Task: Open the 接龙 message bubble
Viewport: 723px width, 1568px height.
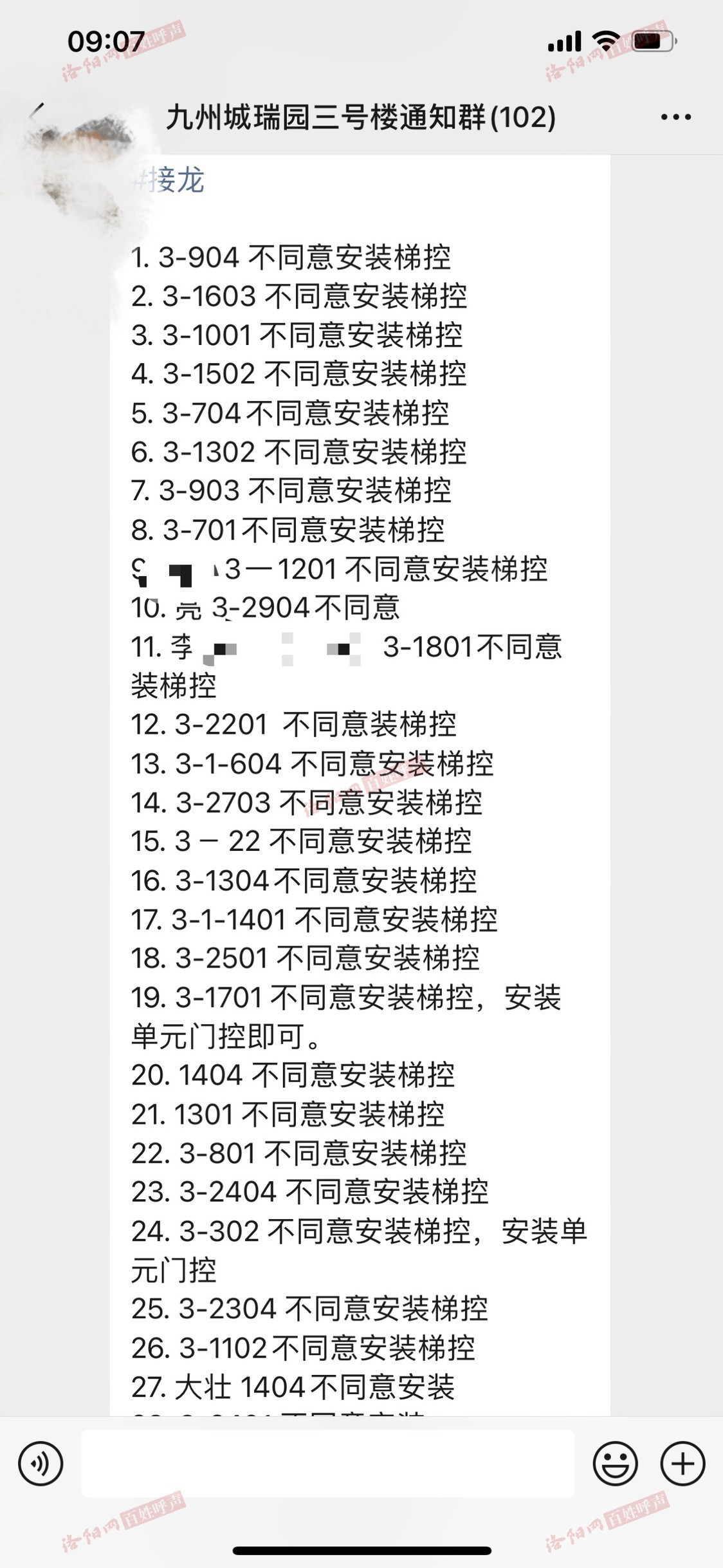Action: click(x=360, y=785)
